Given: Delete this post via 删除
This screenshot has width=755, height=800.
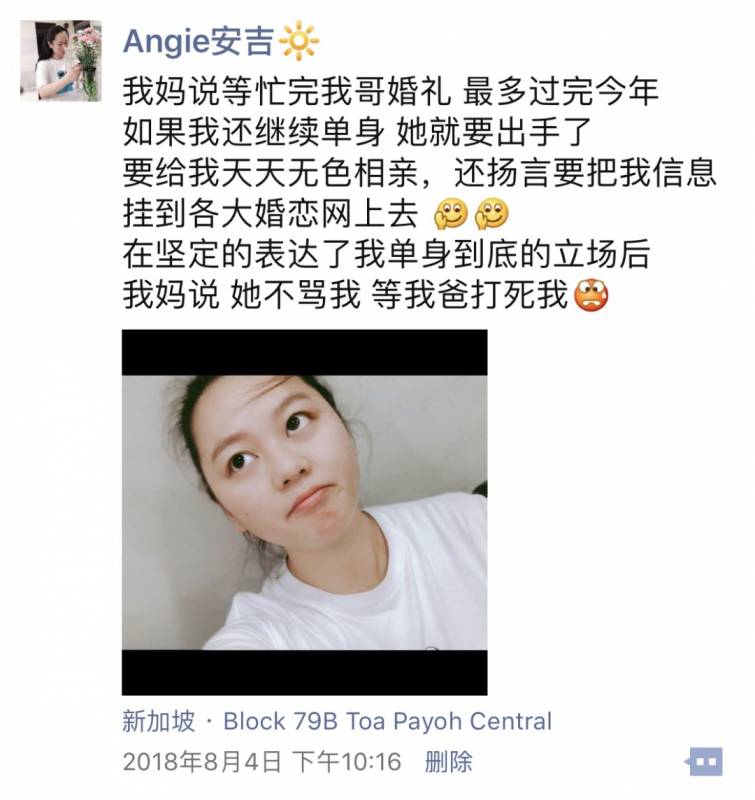Looking at the screenshot, I should (x=448, y=762).
